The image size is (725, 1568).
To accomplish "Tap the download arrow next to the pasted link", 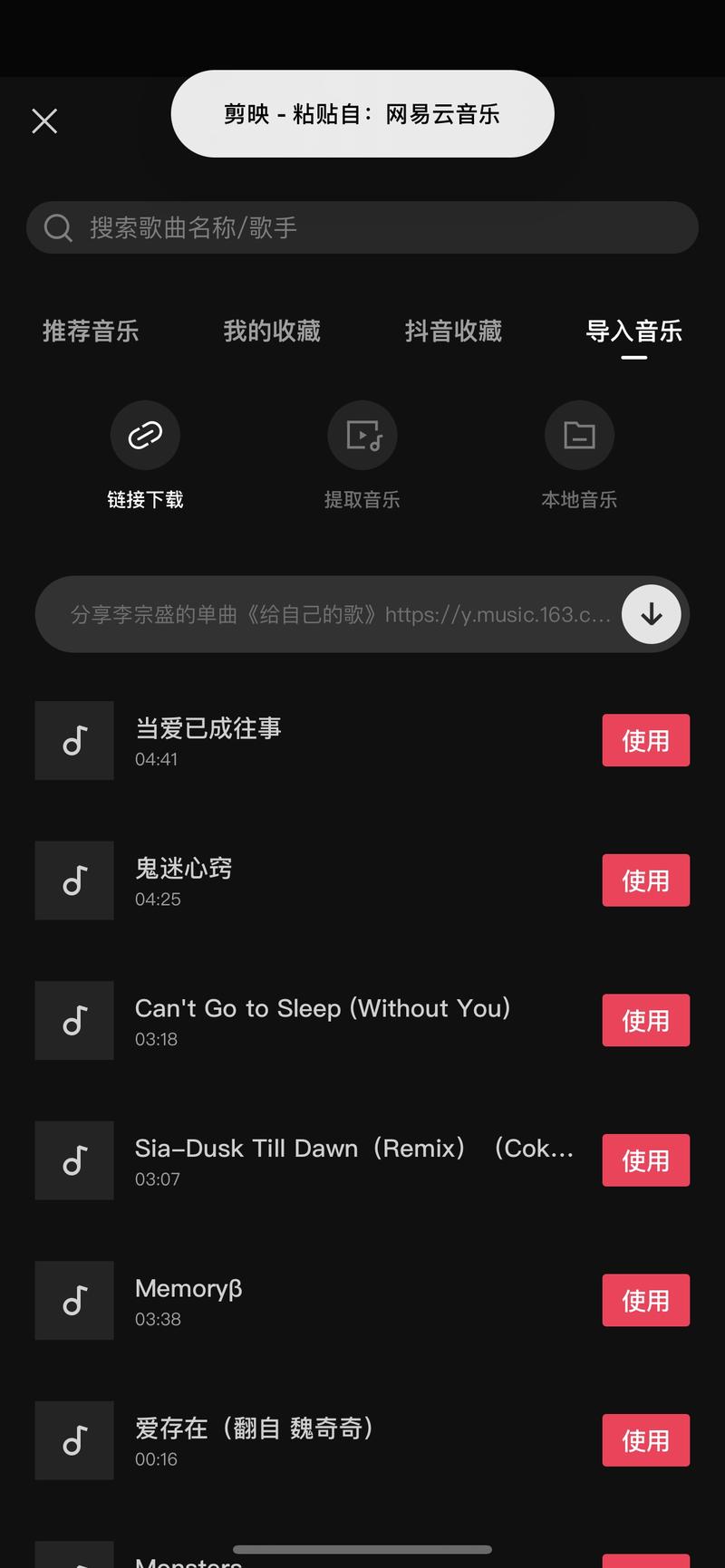I will (x=651, y=613).
